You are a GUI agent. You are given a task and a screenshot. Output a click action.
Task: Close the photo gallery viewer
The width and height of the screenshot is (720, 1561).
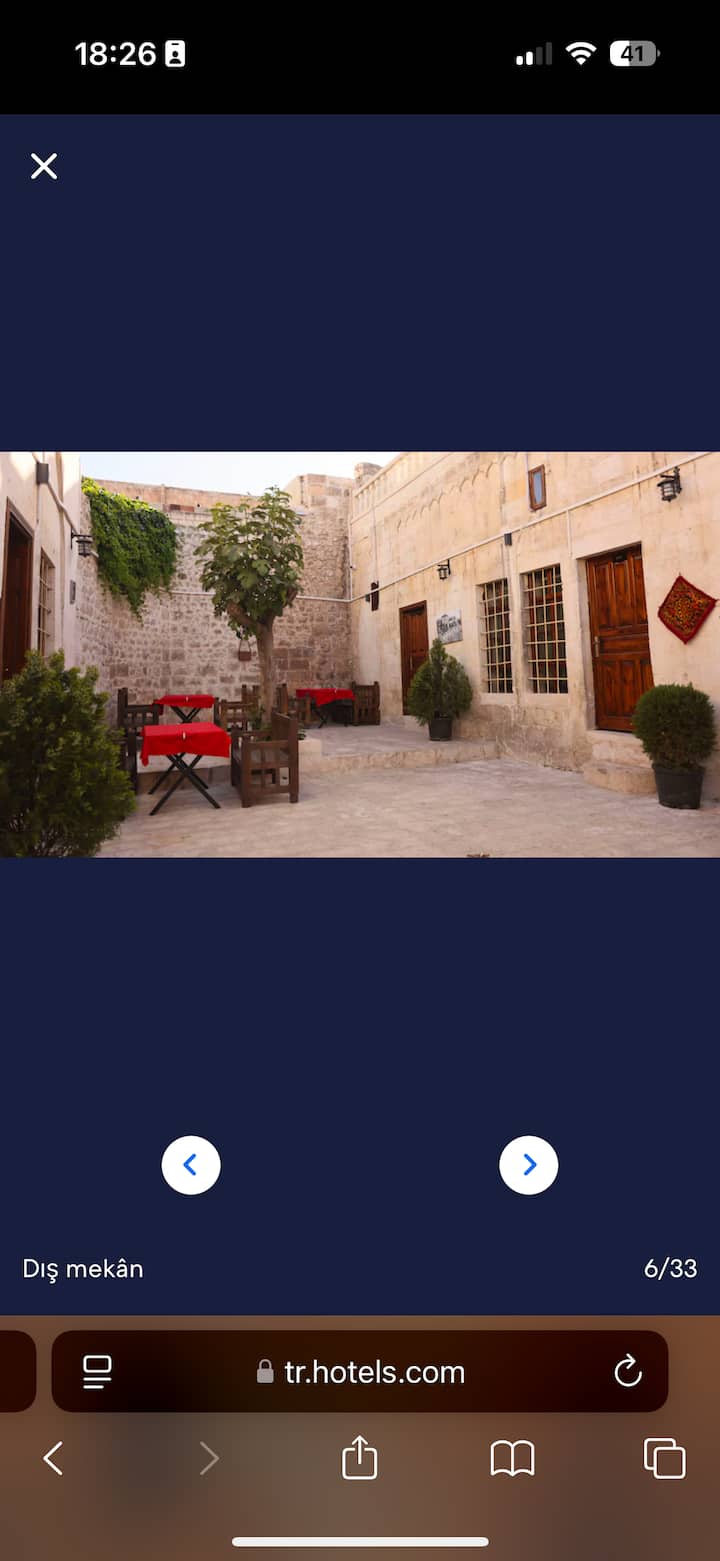tap(44, 166)
